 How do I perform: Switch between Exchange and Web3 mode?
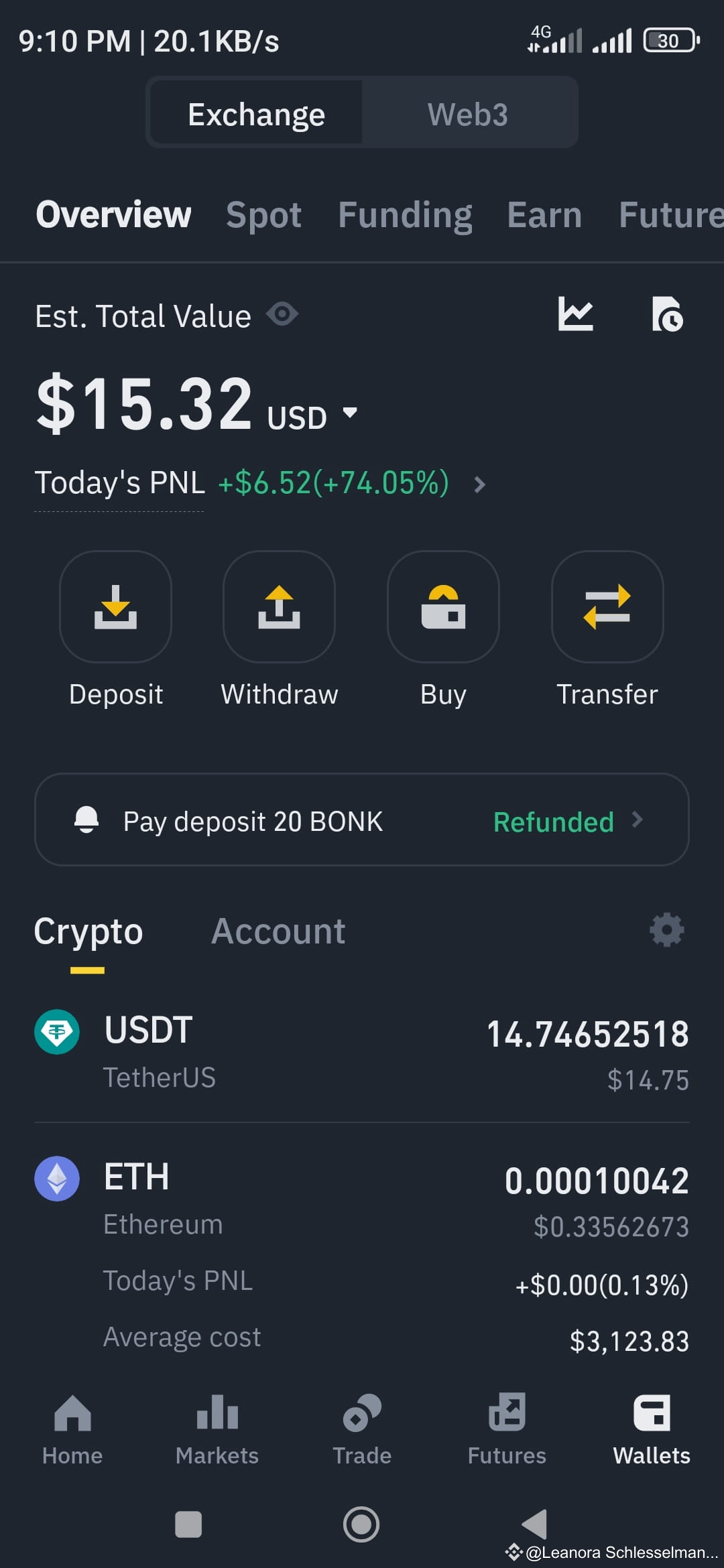point(468,113)
